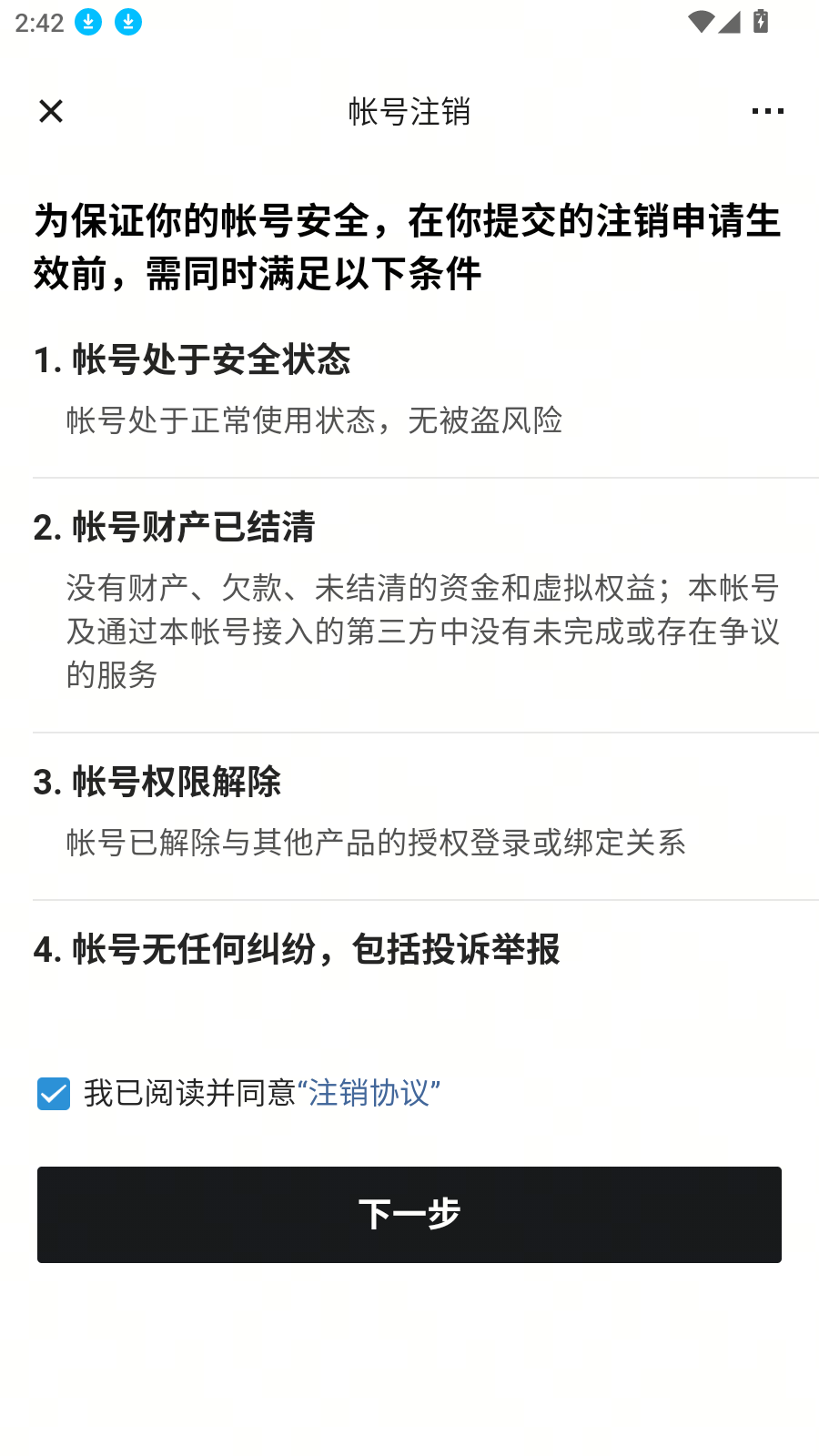Close the 帐号注销 page

[51, 111]
